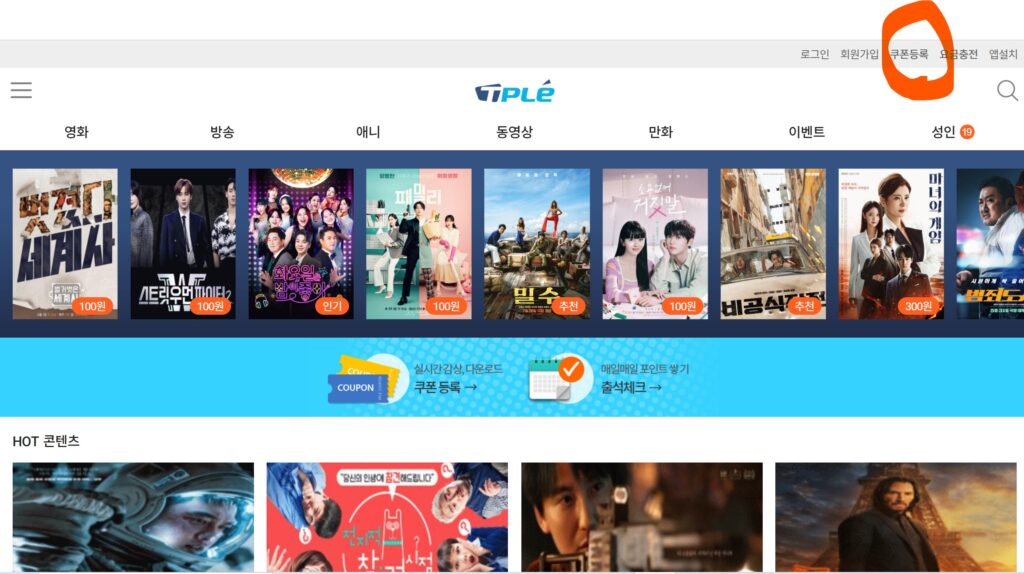Open the 밀수 movie poster
The height and width of the screenshot is (574, 1024).
coord(537,243)
